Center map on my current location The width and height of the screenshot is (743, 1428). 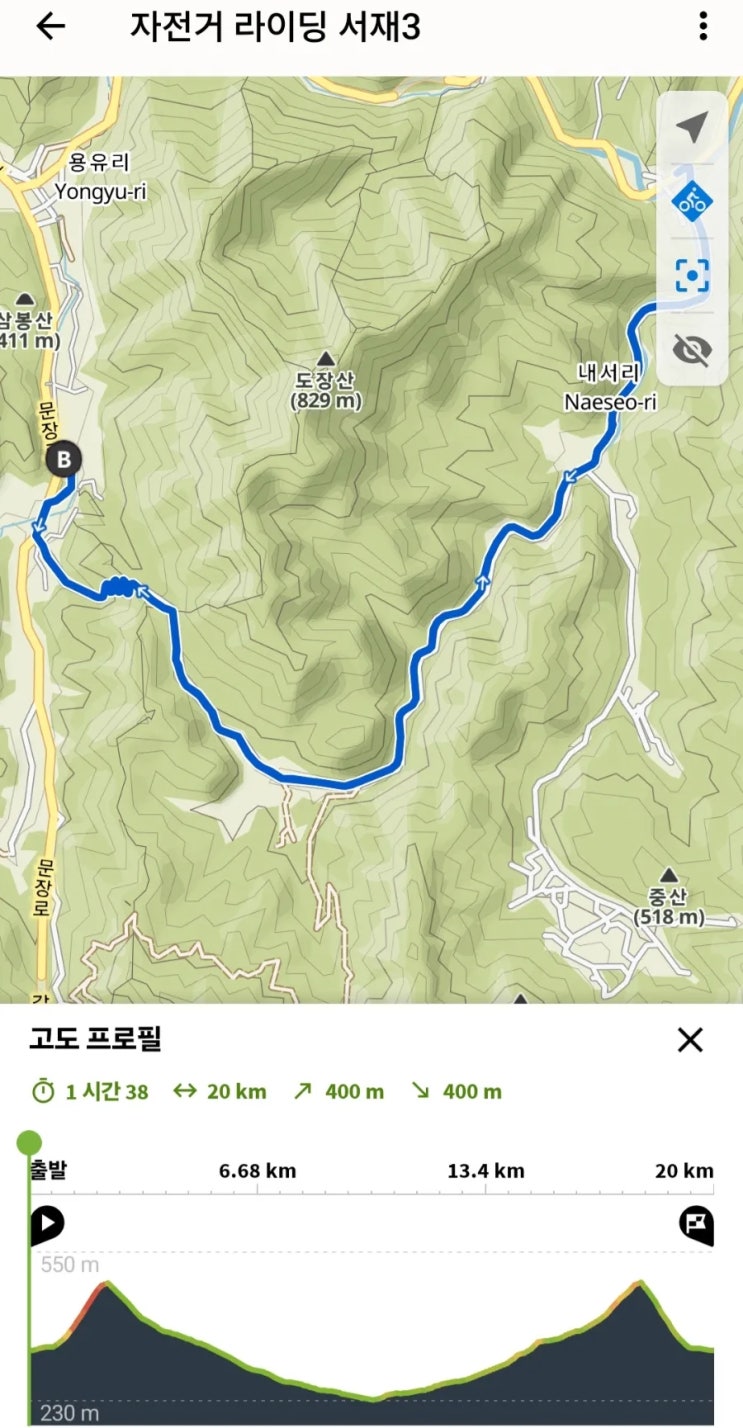691,128
